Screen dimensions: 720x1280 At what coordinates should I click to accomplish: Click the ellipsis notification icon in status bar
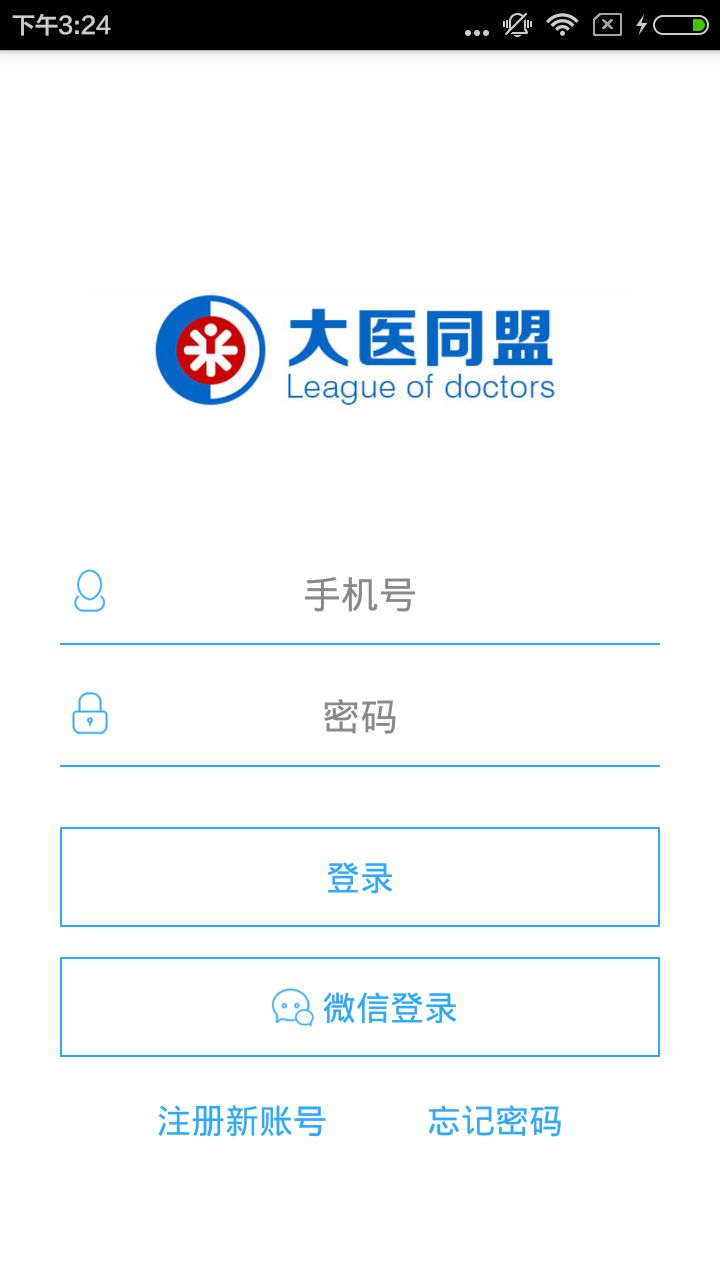[477, 28]
